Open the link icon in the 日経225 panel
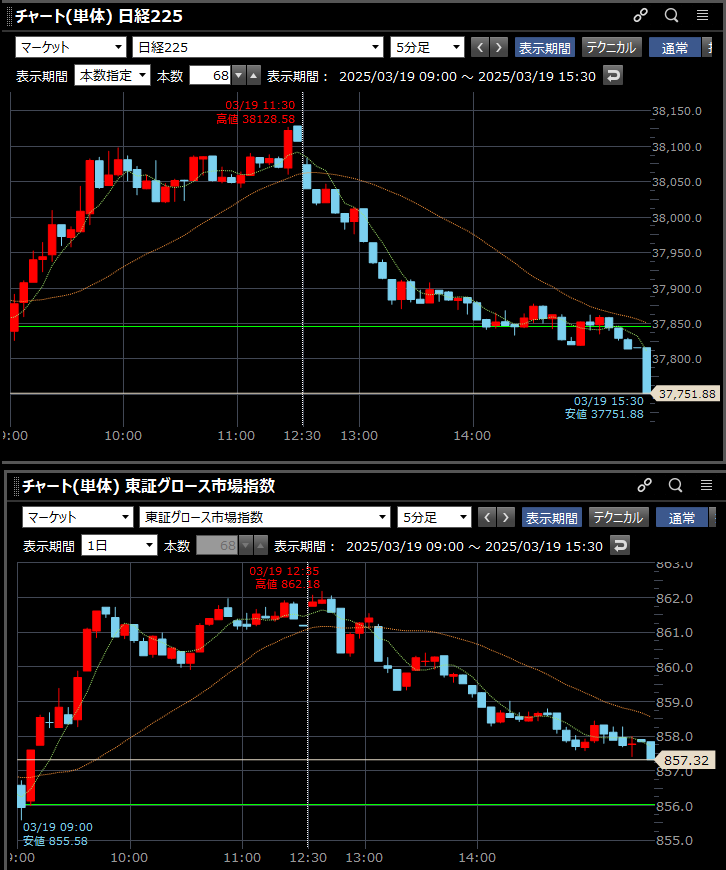Viewport: 726px width, 870px height. click(x=641, y=15)
